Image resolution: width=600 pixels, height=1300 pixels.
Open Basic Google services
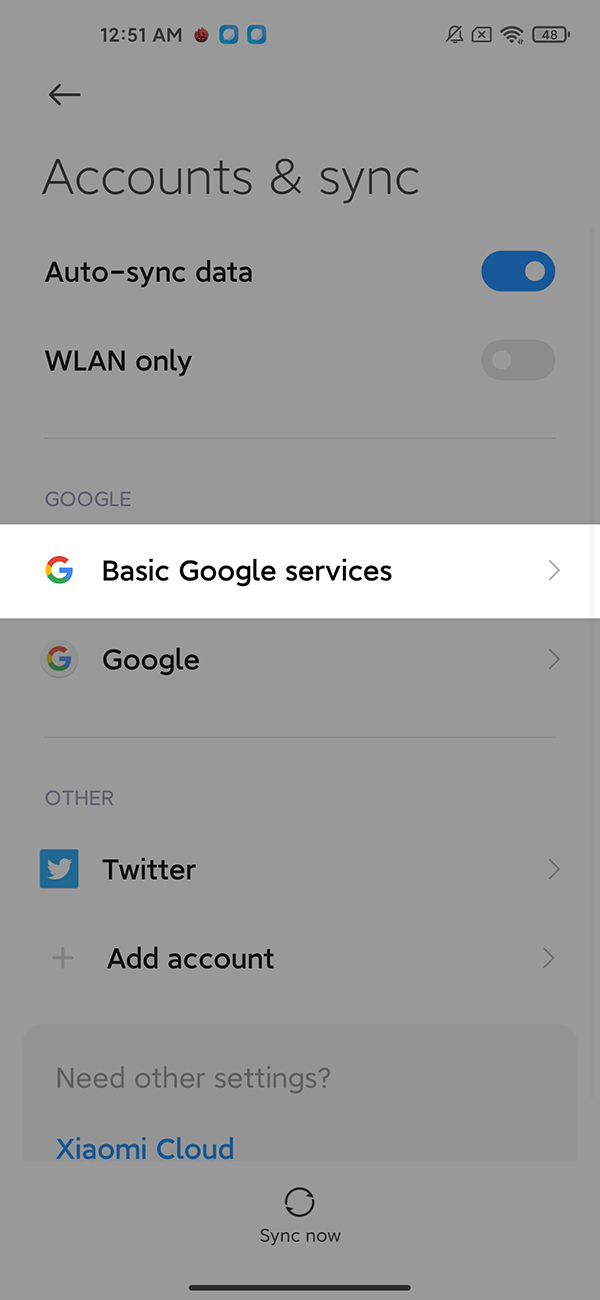[x=300, y=571]
